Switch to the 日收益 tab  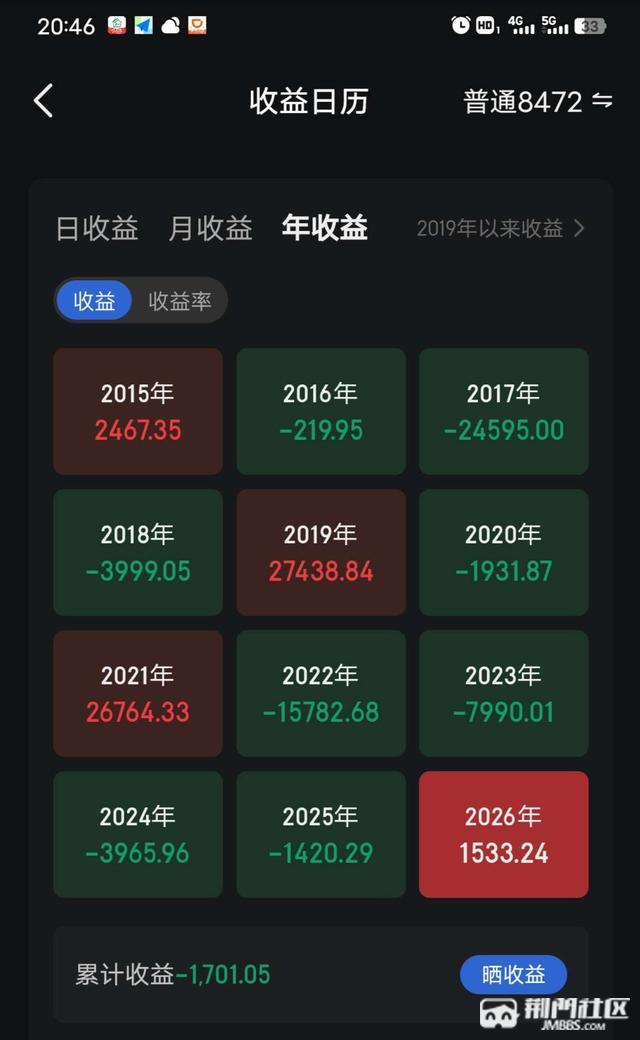[x=97, y=228]
